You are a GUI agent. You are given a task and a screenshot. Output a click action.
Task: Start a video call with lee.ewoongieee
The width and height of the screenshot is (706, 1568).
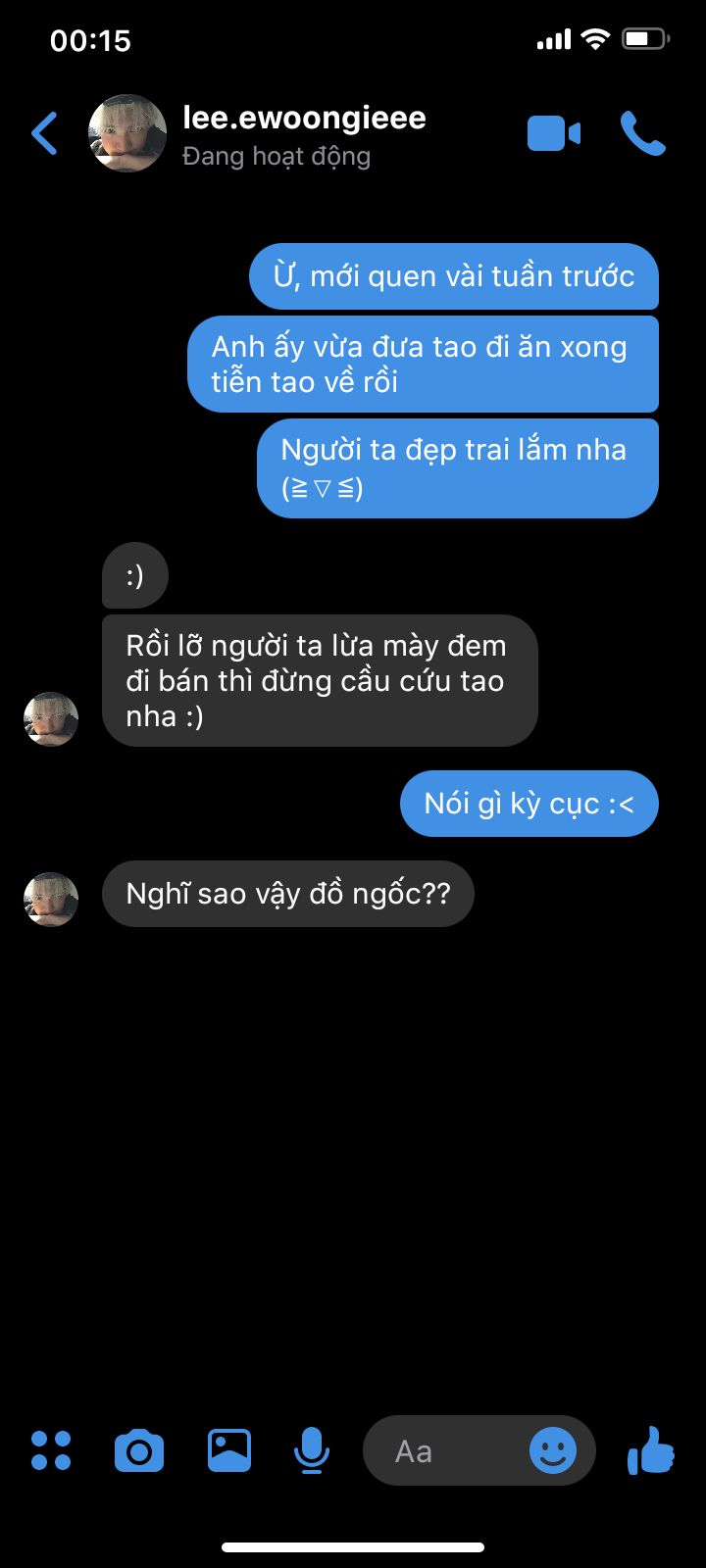click(x=553, y=134)
